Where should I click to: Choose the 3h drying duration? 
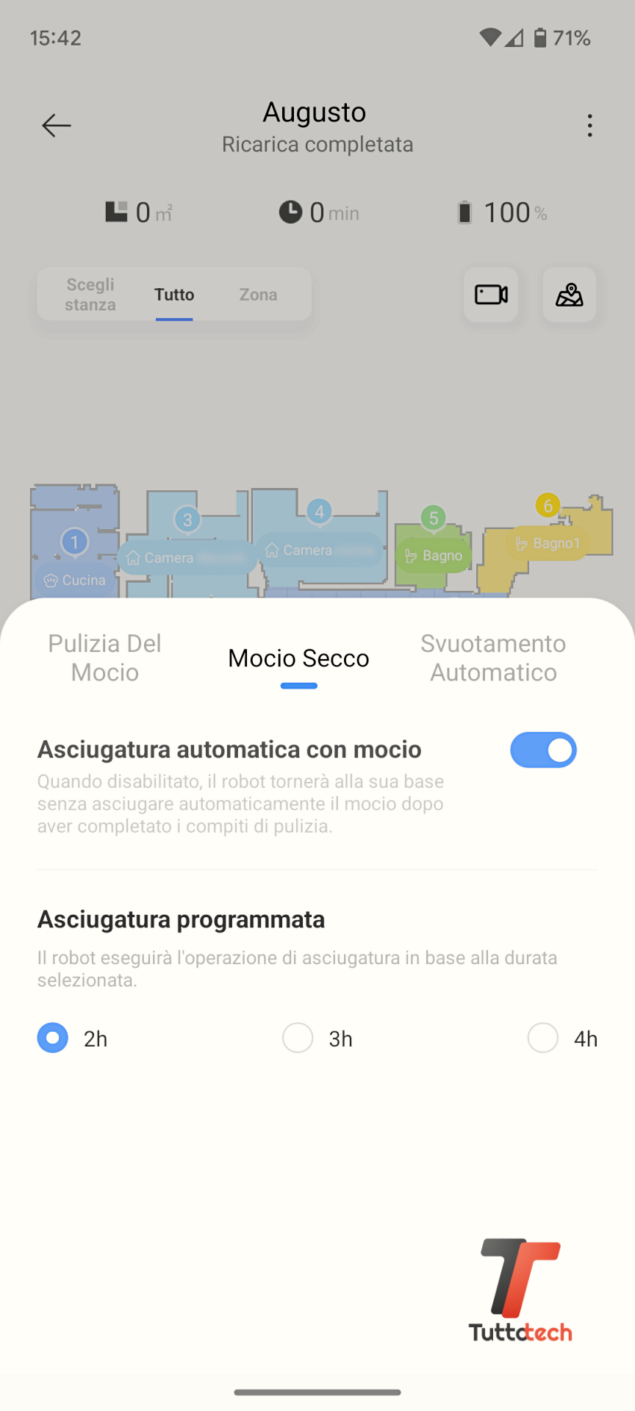point(298,1038)
